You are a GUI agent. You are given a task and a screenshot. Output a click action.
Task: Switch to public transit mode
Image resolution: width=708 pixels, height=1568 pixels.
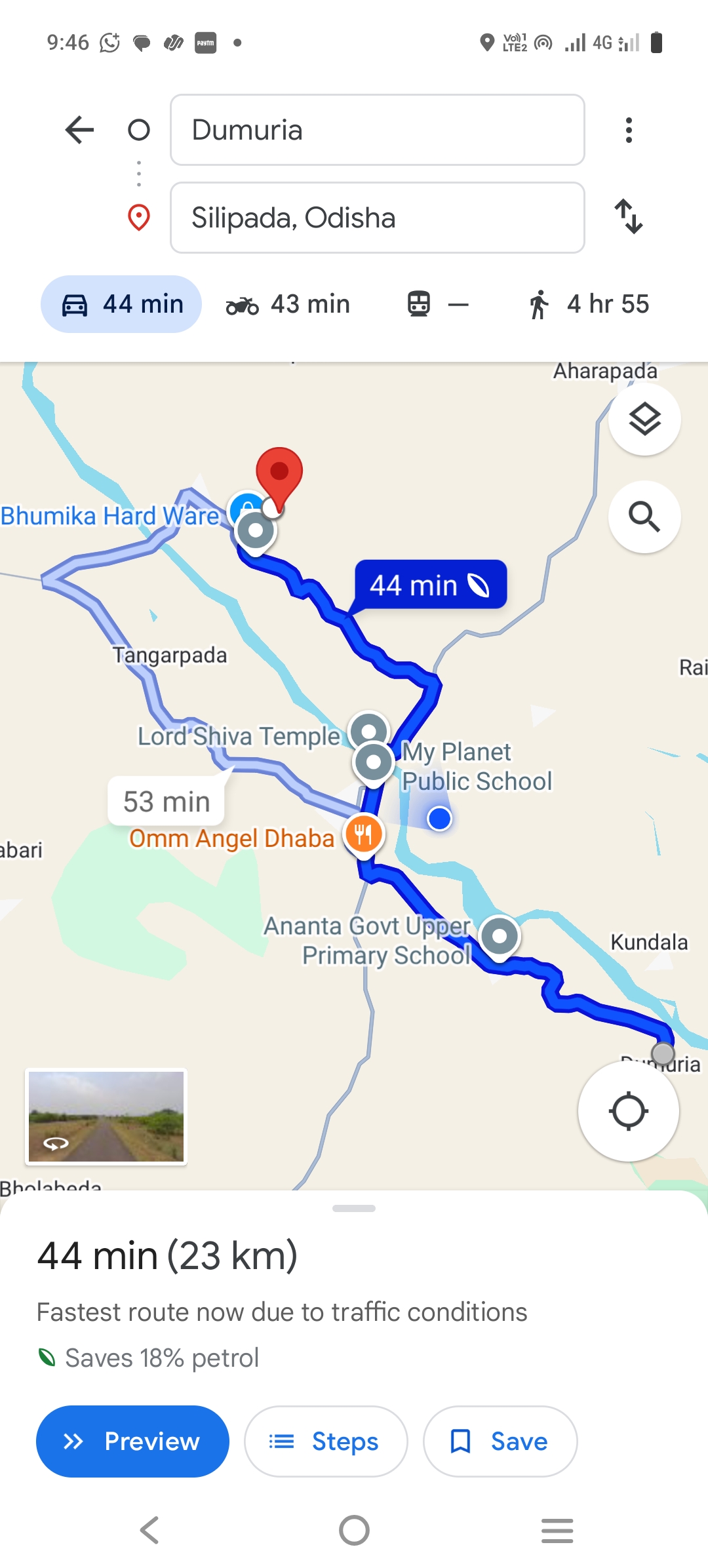point(437,304)
